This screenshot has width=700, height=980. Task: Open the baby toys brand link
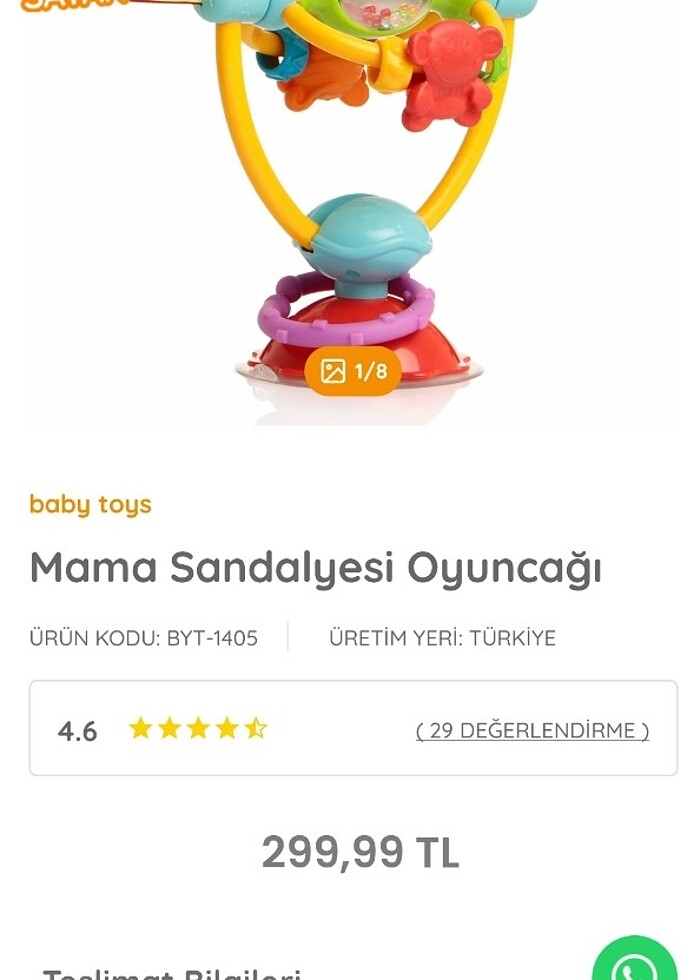click(x=90, y=504)
